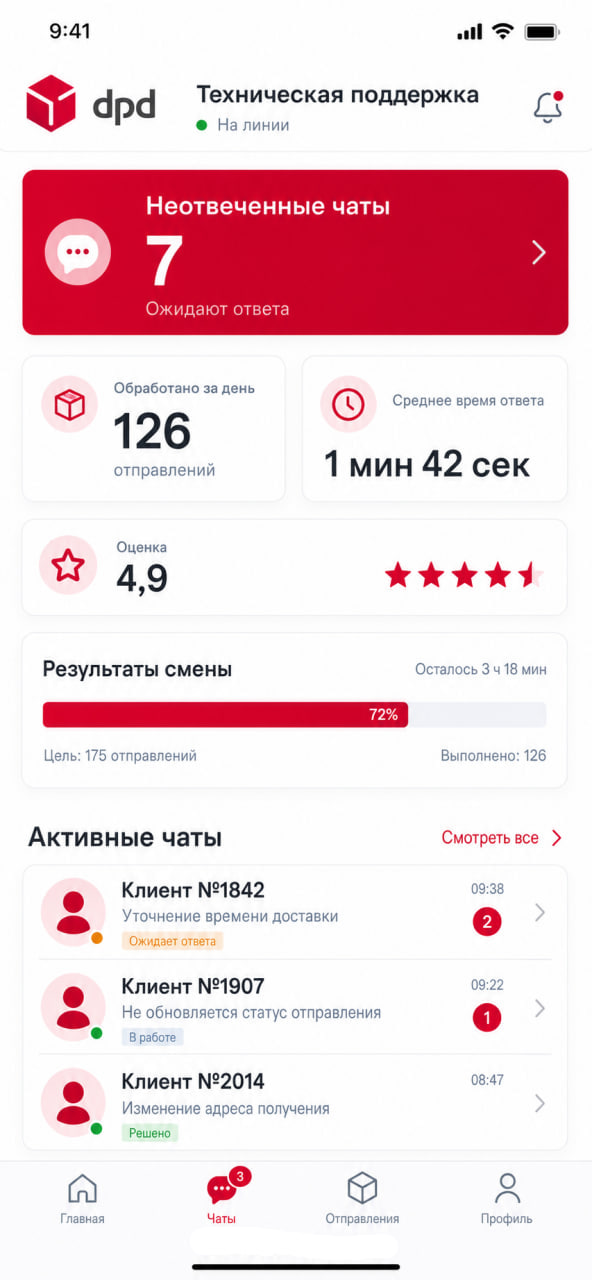Open the Профиль tab

507,1199
